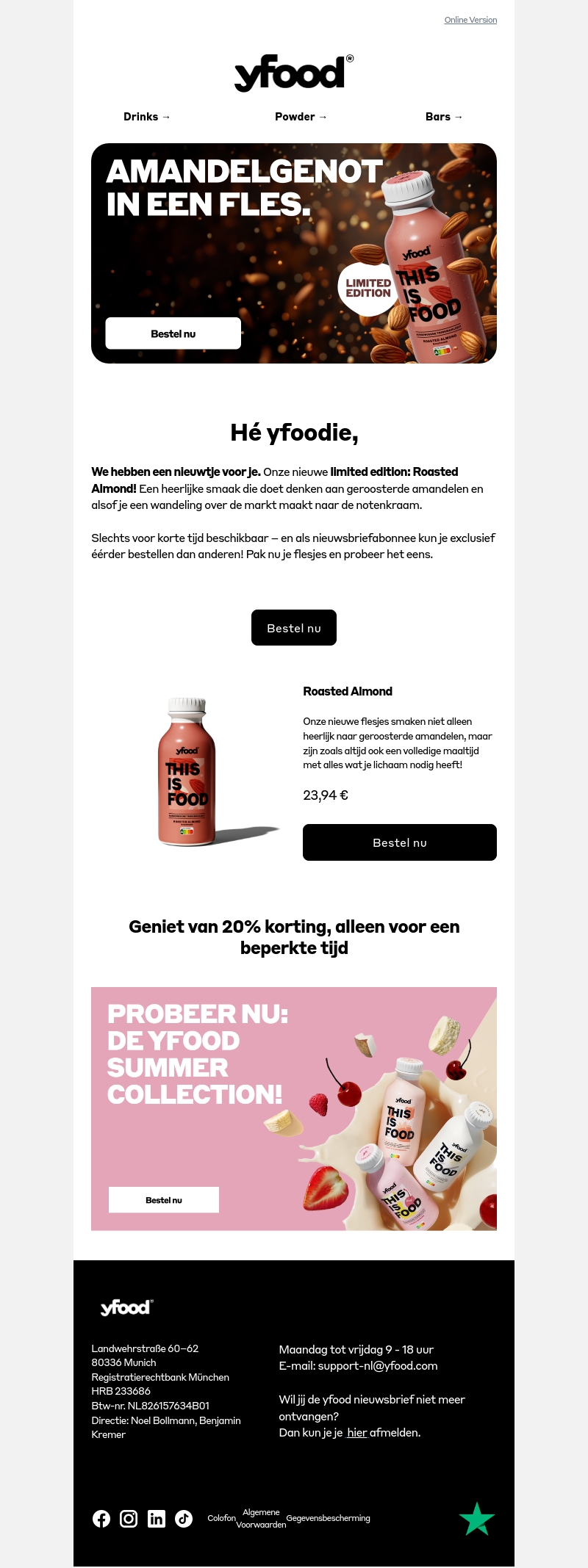Open the Gegevensbescherming page
588x1568 pixels.
click(x=328, y=1518)
